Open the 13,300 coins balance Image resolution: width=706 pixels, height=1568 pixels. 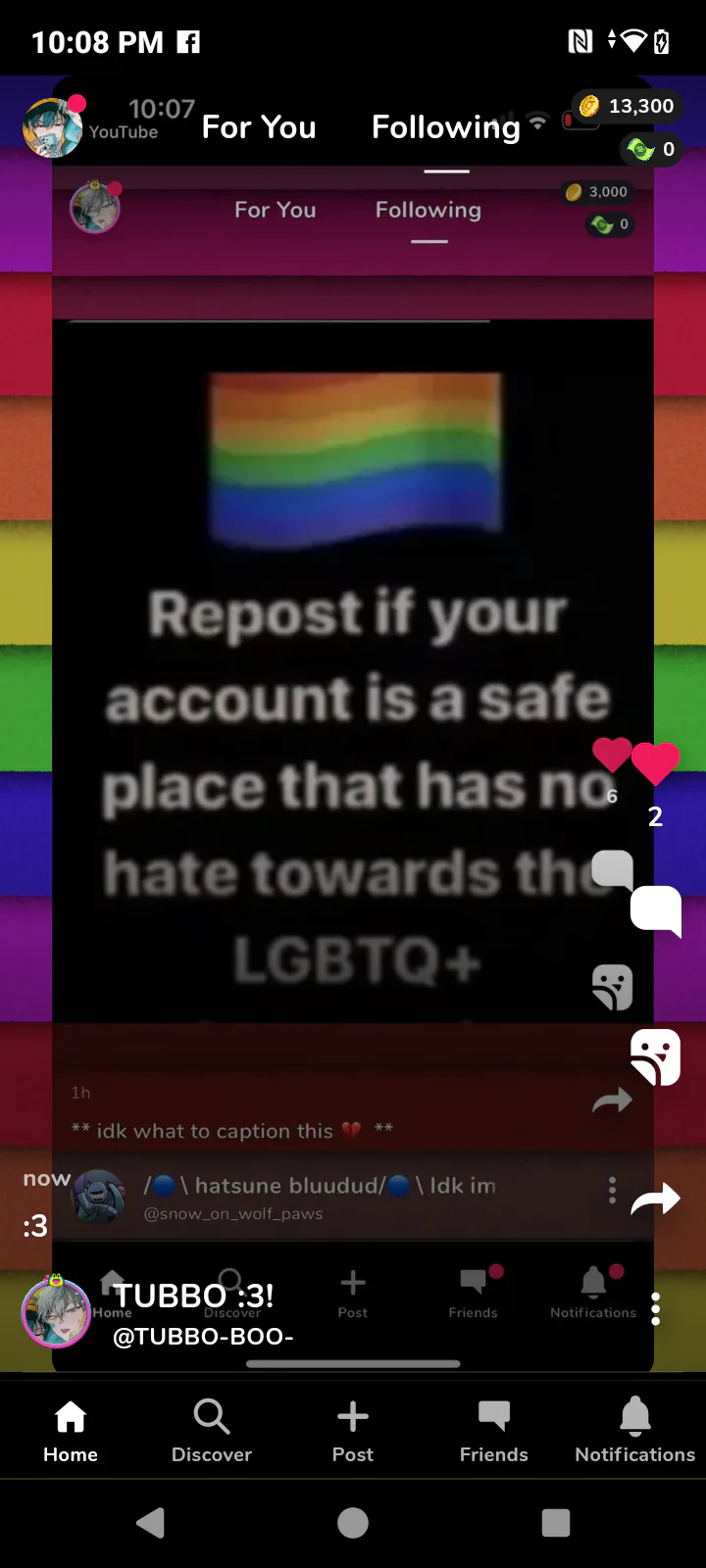coord(628,106)
